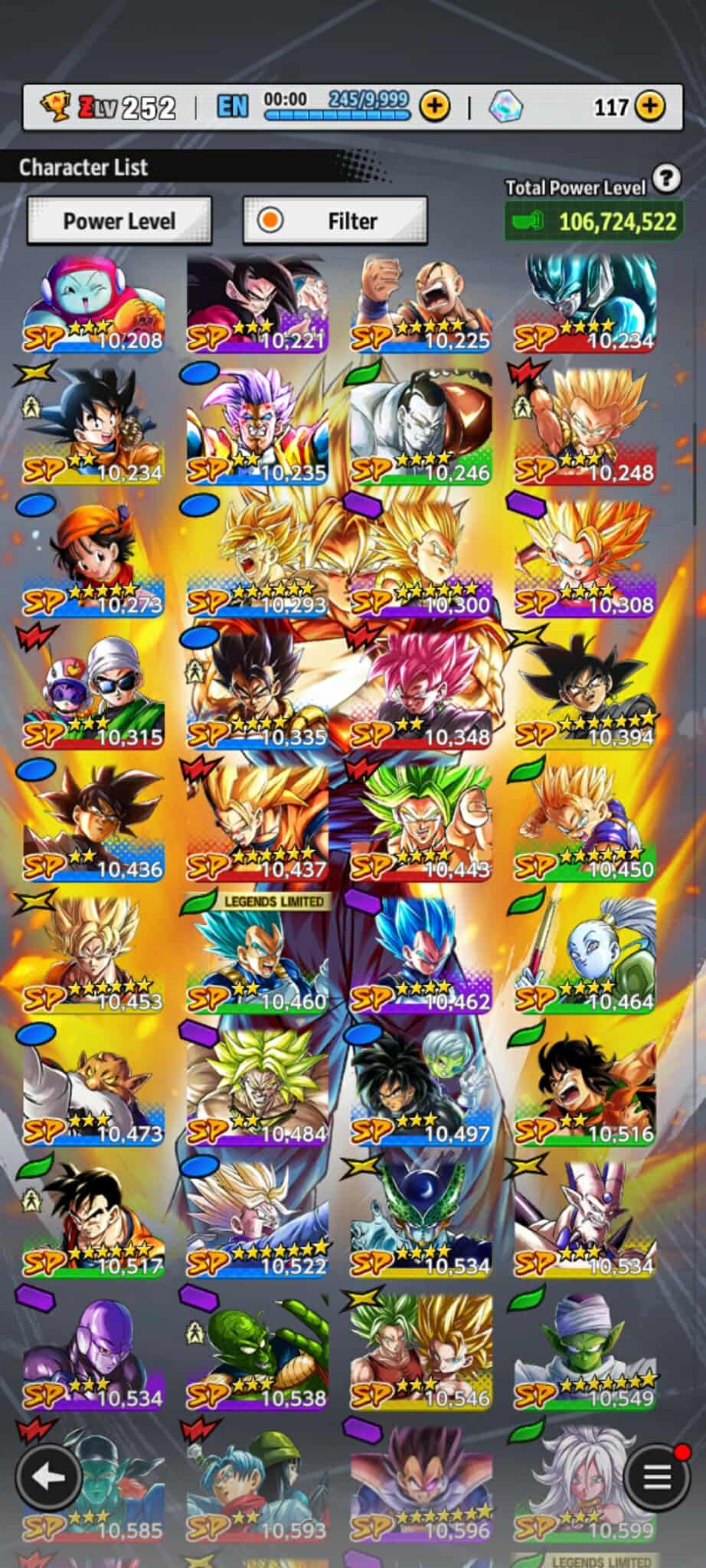This screenshot has height=1568, width=706.
Task: Select the character with power 10,464
Action: (x=585, y=957)
